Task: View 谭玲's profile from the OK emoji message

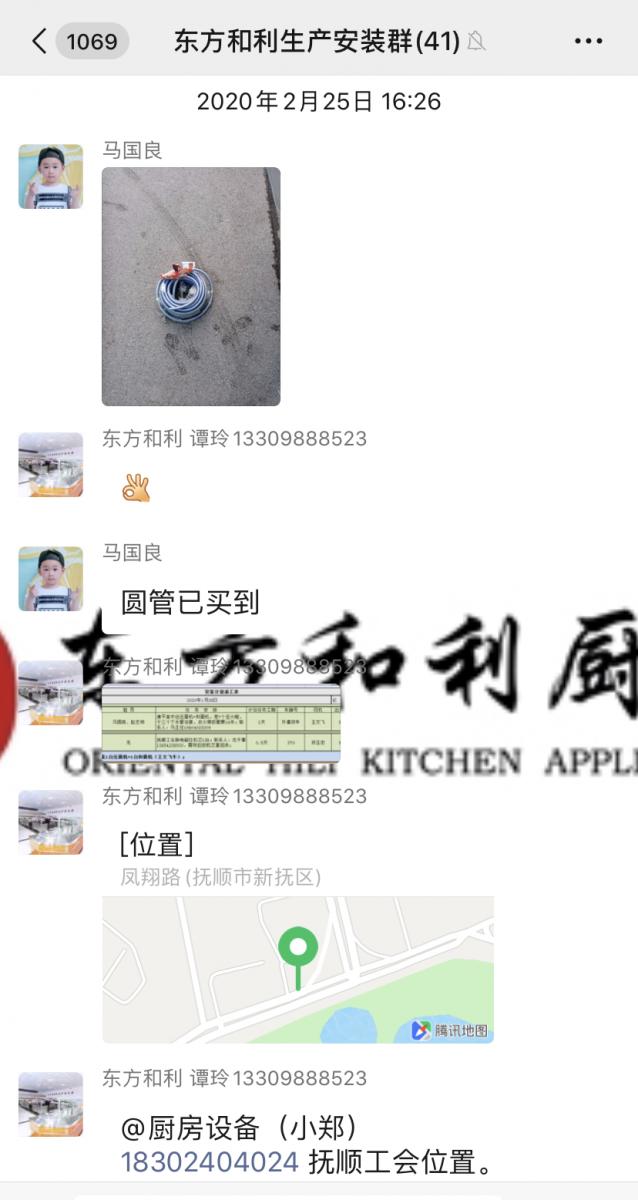Action: click(50, 465)
